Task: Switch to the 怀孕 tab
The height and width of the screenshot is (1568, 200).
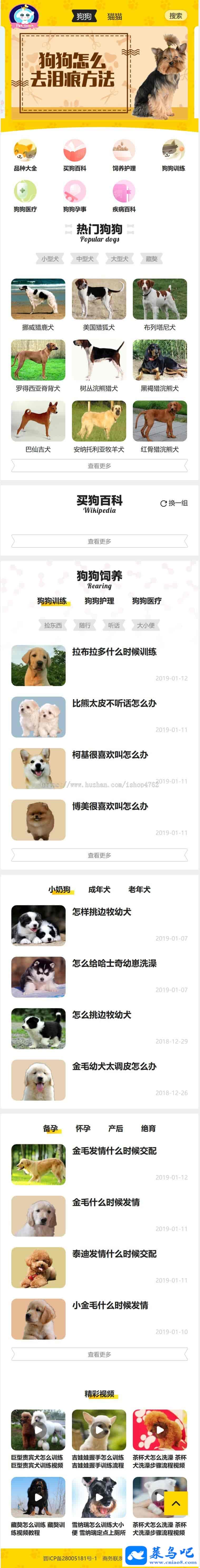Action: [83, 1128]
